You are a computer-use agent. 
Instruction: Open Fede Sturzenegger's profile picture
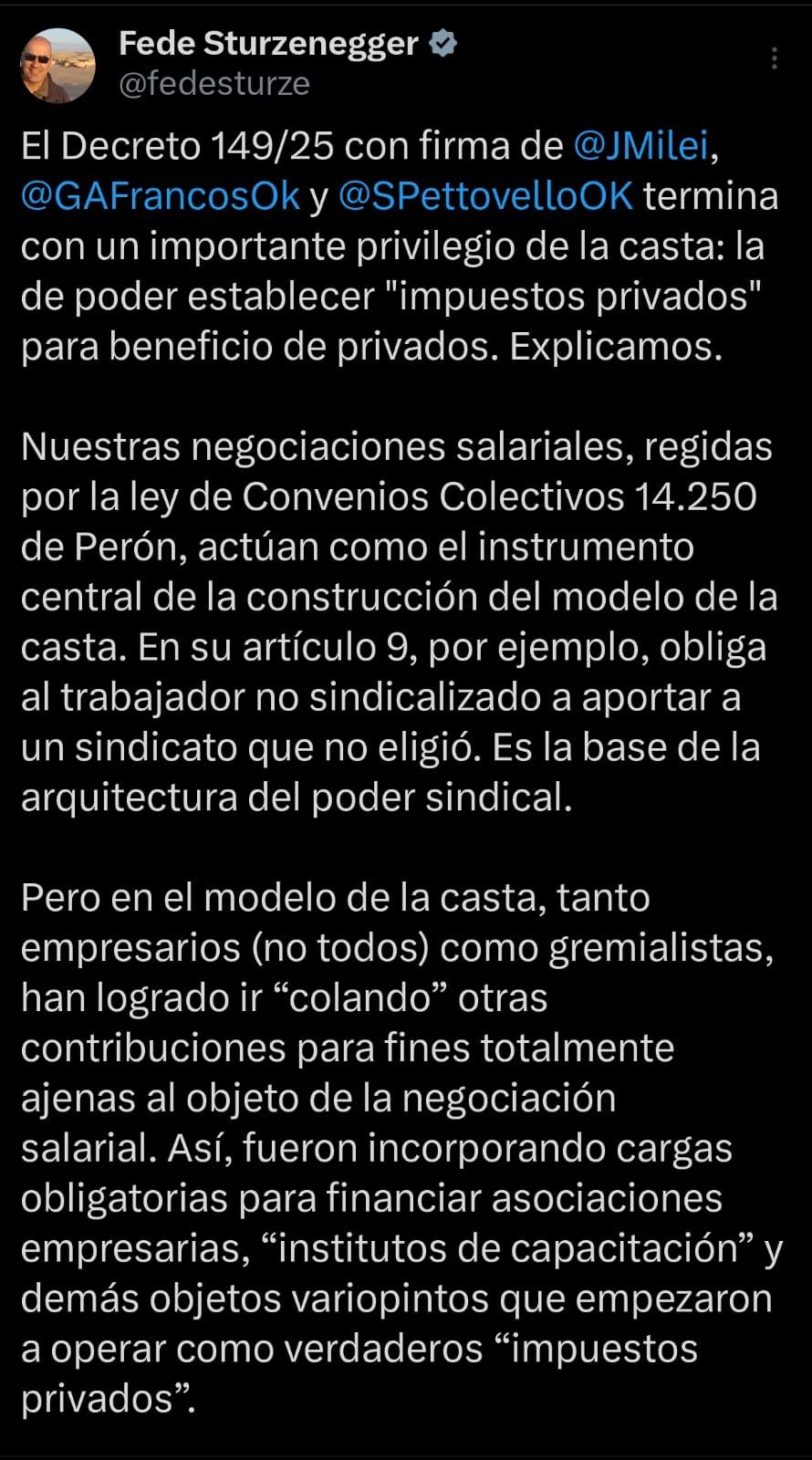[x=57, y=65]
